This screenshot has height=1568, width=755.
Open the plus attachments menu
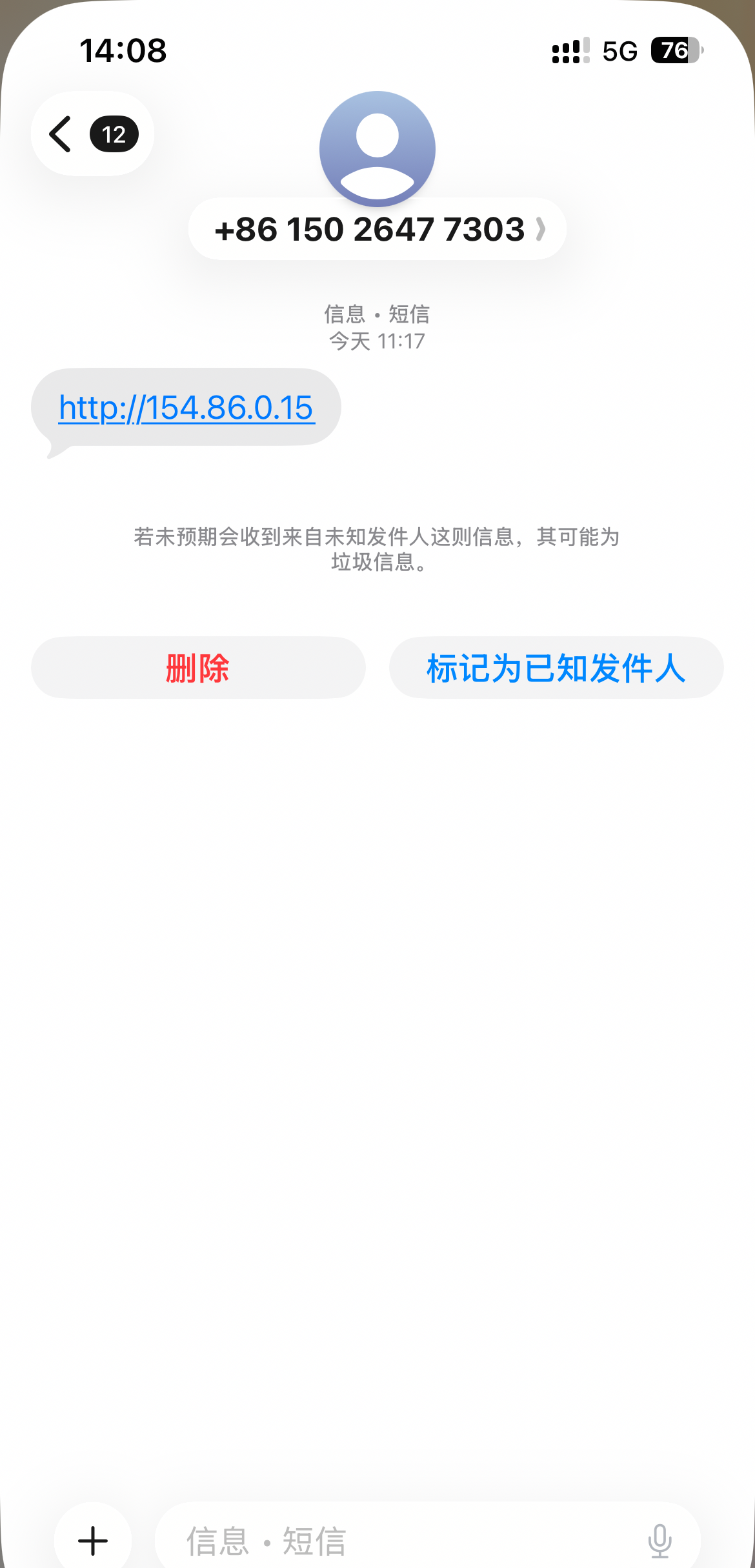tap(93, 1540)
